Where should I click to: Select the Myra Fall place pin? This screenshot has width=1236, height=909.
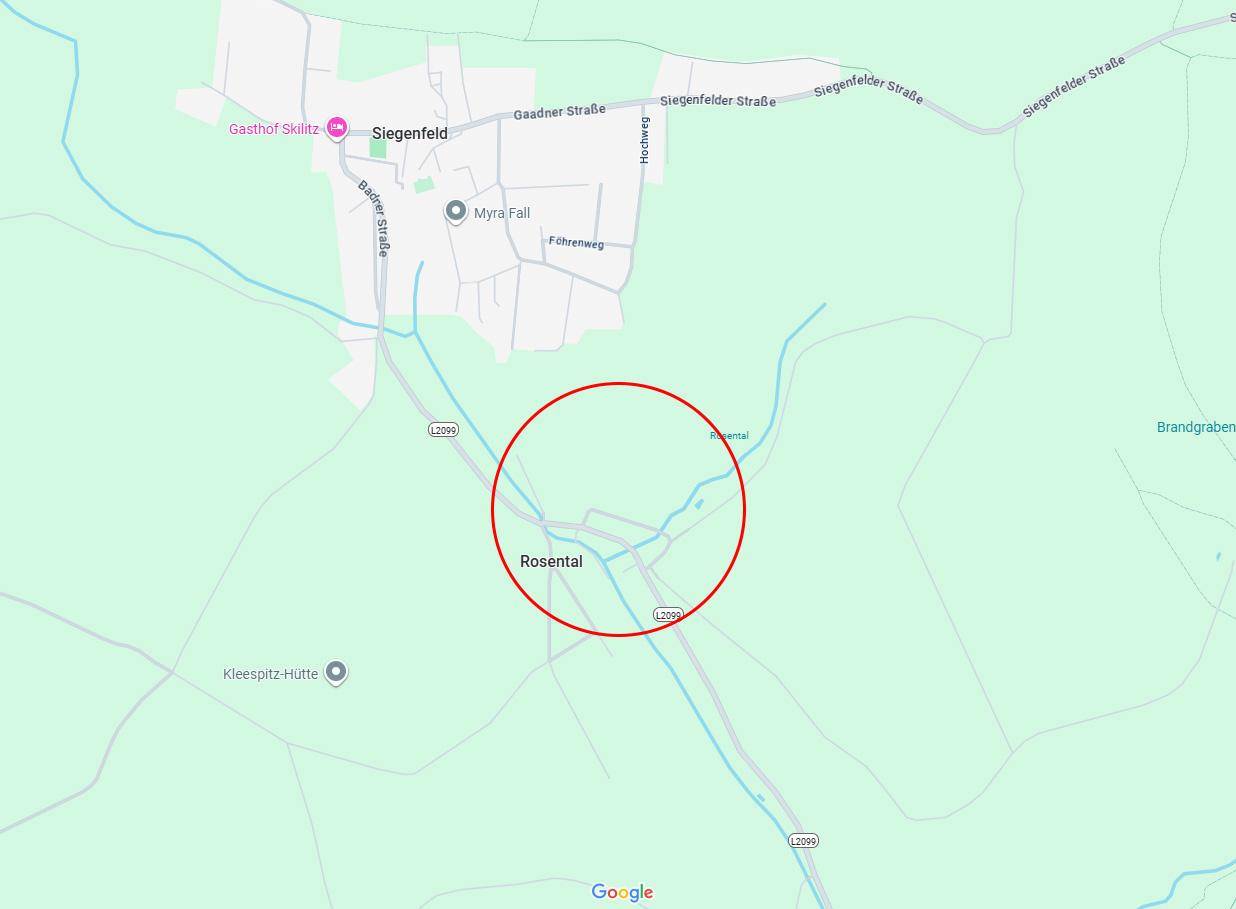tap(456, 211)
